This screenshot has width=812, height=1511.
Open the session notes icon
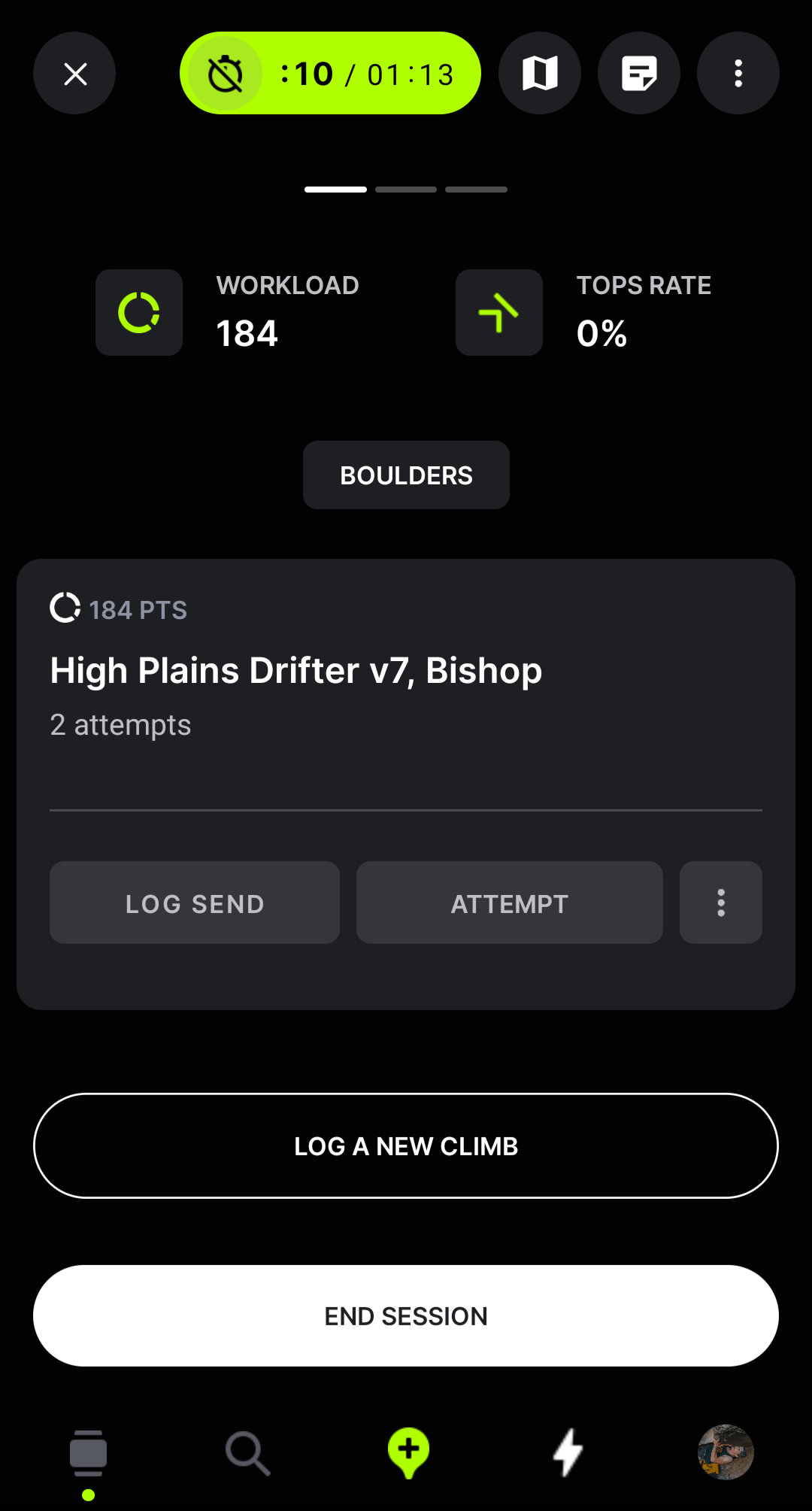click(x=639, y=74)
